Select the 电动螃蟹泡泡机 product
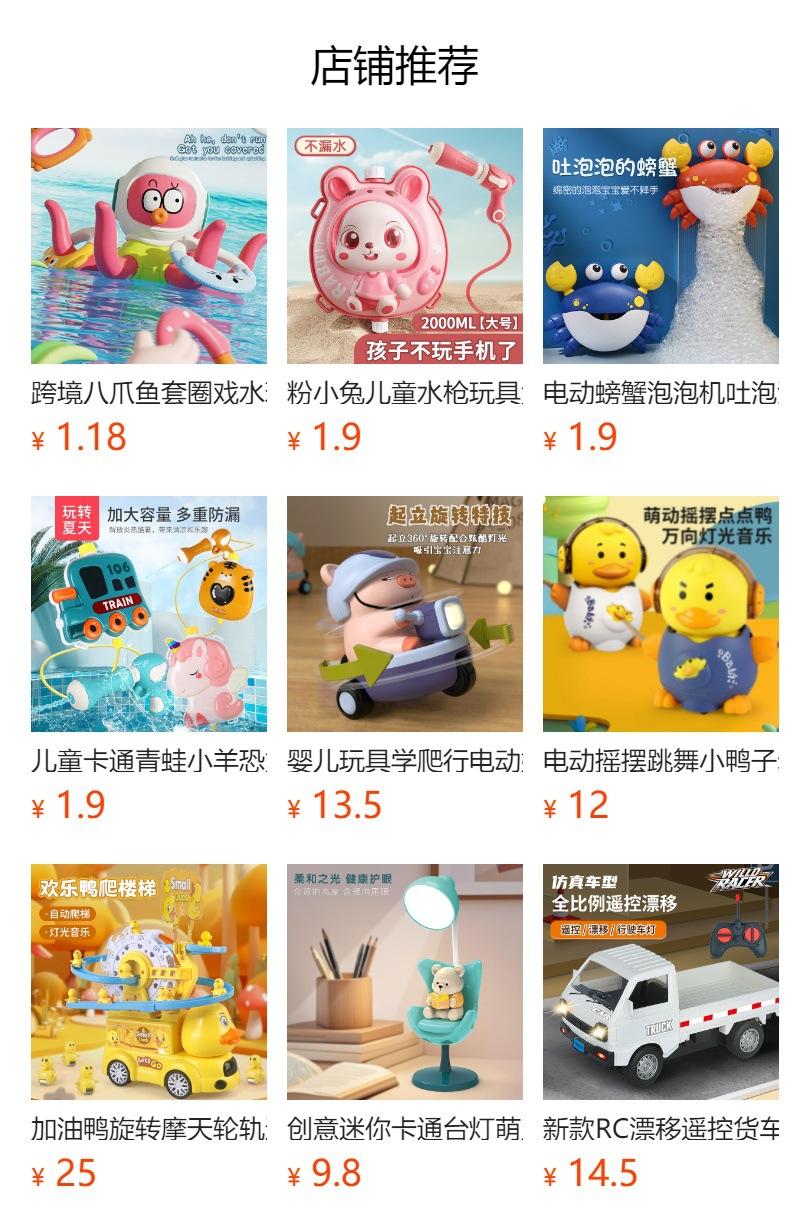This screenshot has width=790, height=1232. click(x=661, y=292)
